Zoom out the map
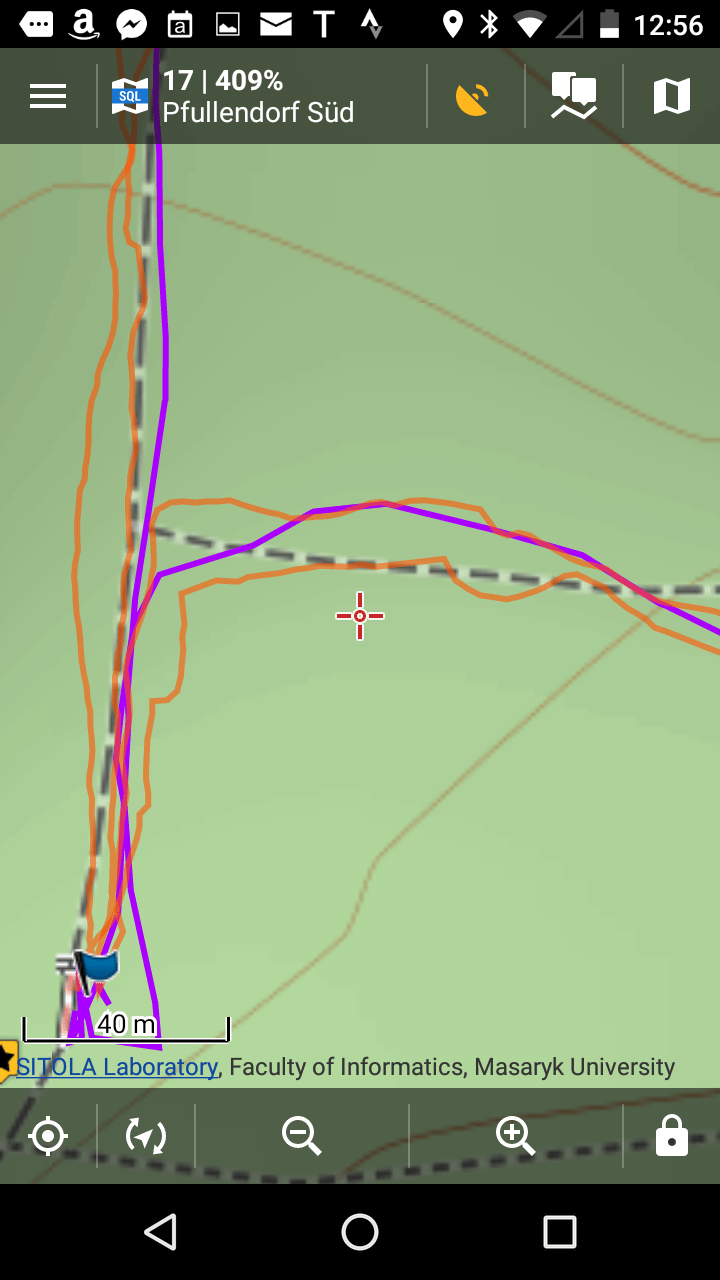 pyautogui.click(x=301, y=1136)
